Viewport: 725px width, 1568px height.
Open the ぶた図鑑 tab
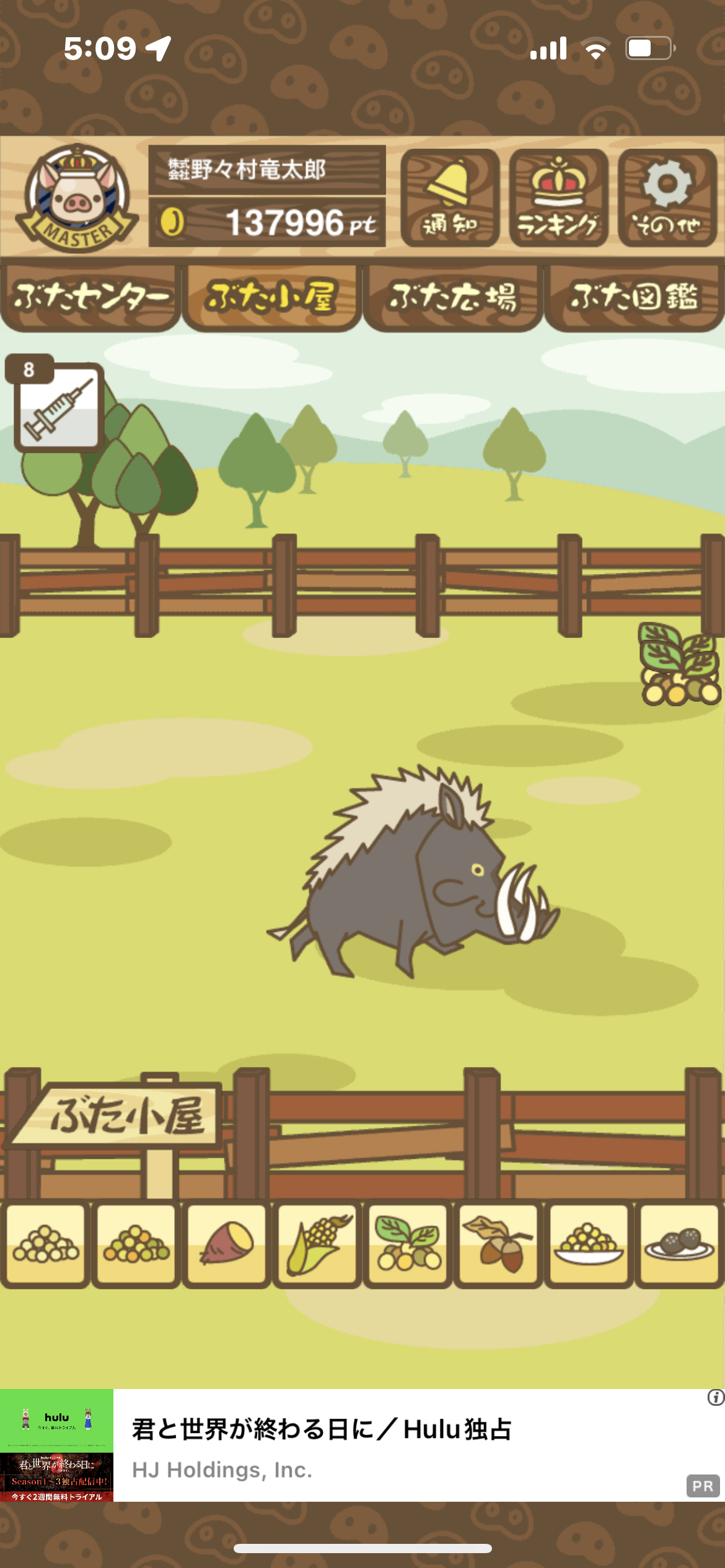coord(634,298)
